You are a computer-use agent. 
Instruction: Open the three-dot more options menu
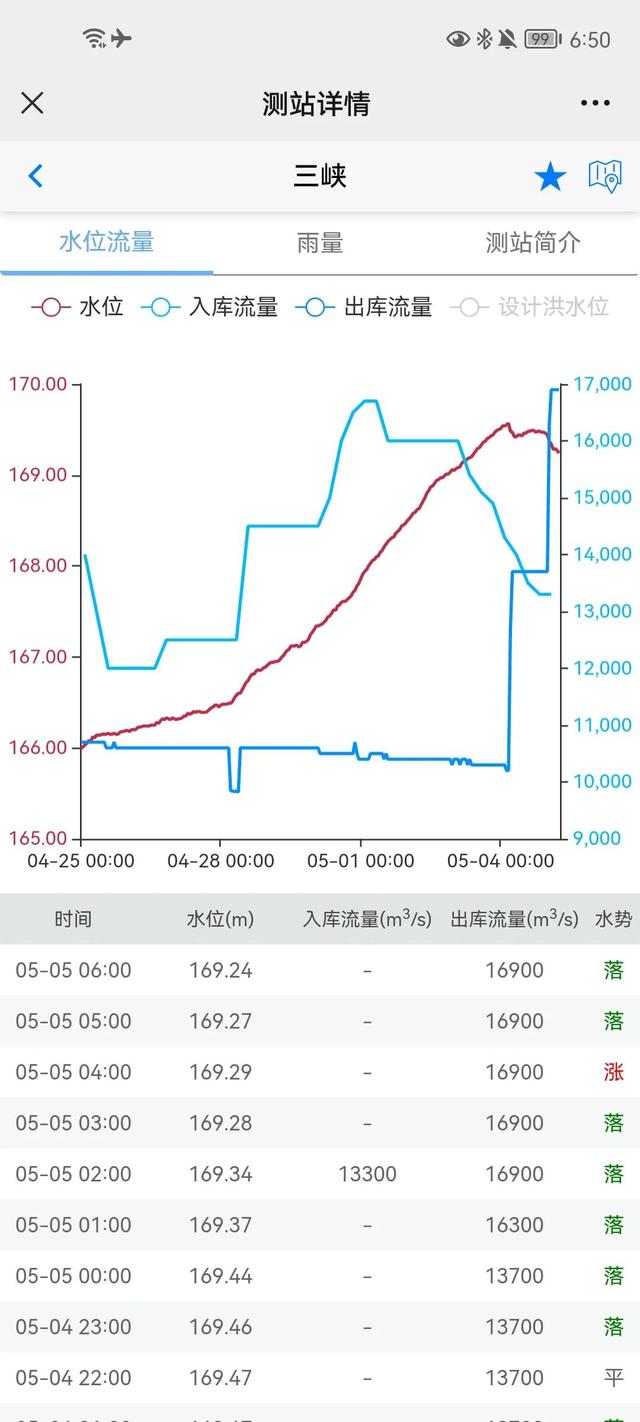tap(595, 103)
